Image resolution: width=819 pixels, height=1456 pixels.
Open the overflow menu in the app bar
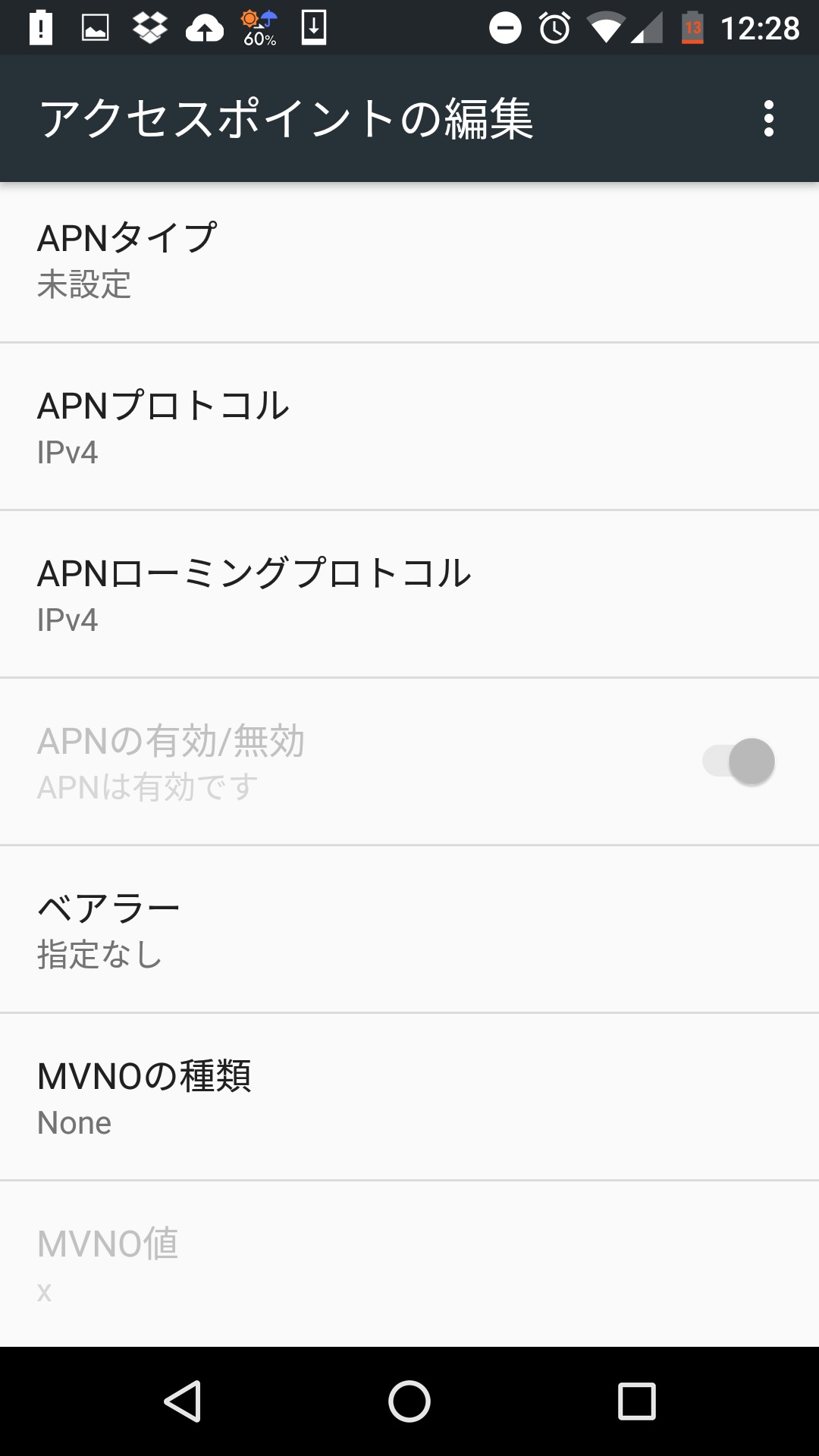point(768,119)
